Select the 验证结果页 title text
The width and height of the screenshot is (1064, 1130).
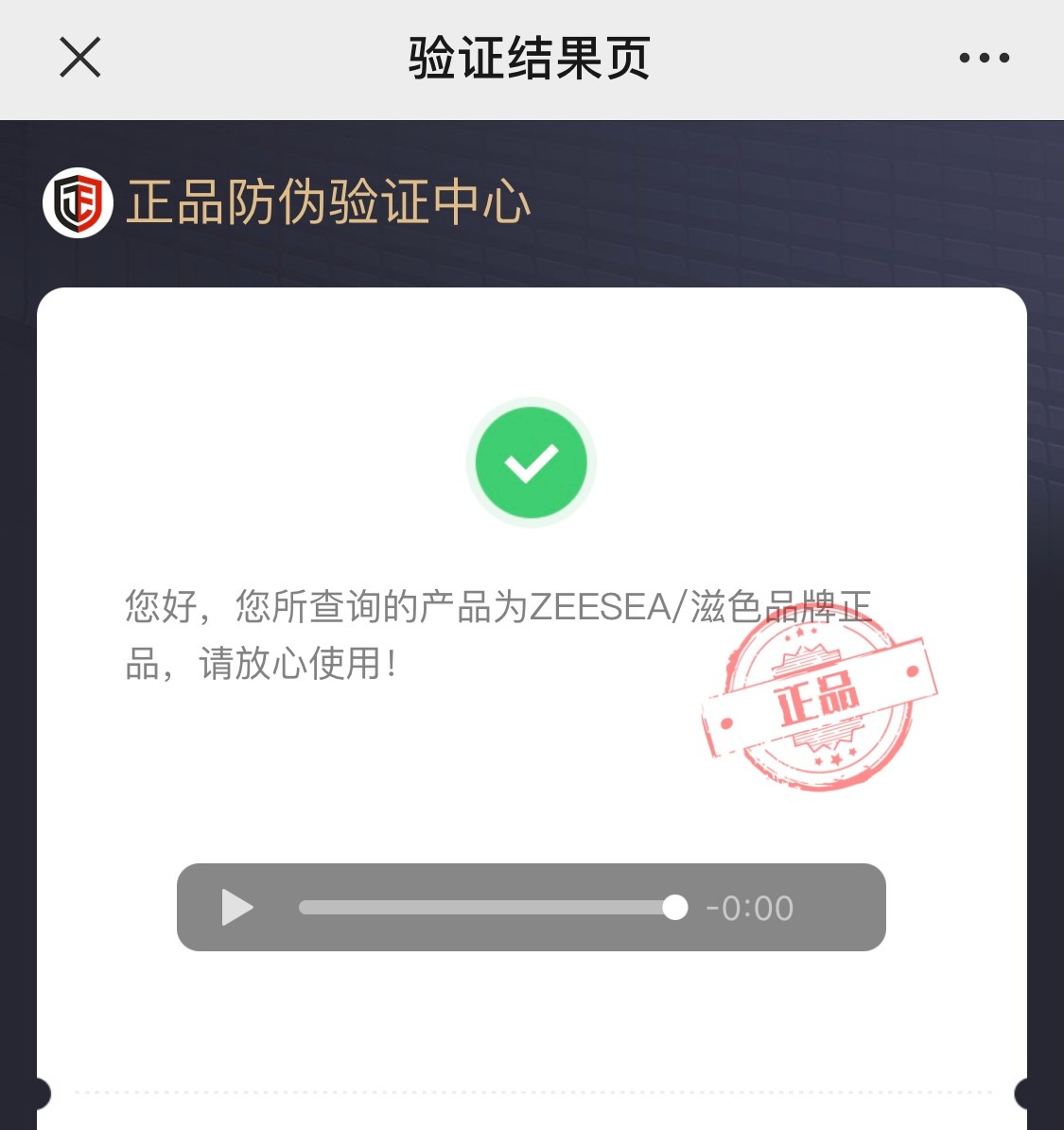(532, 57)
